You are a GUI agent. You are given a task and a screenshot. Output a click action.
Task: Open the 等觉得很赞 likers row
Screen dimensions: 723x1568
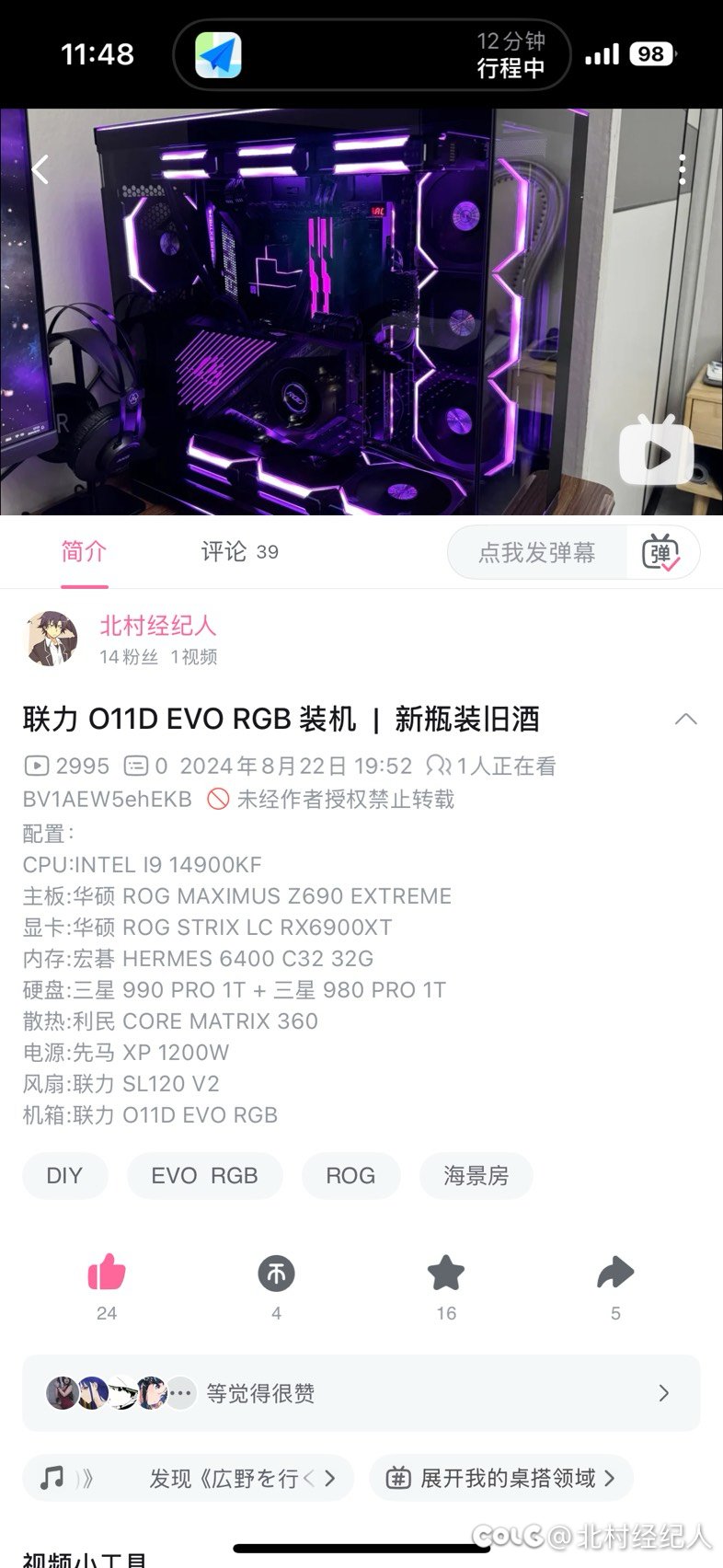click(x=361, y=1393)
